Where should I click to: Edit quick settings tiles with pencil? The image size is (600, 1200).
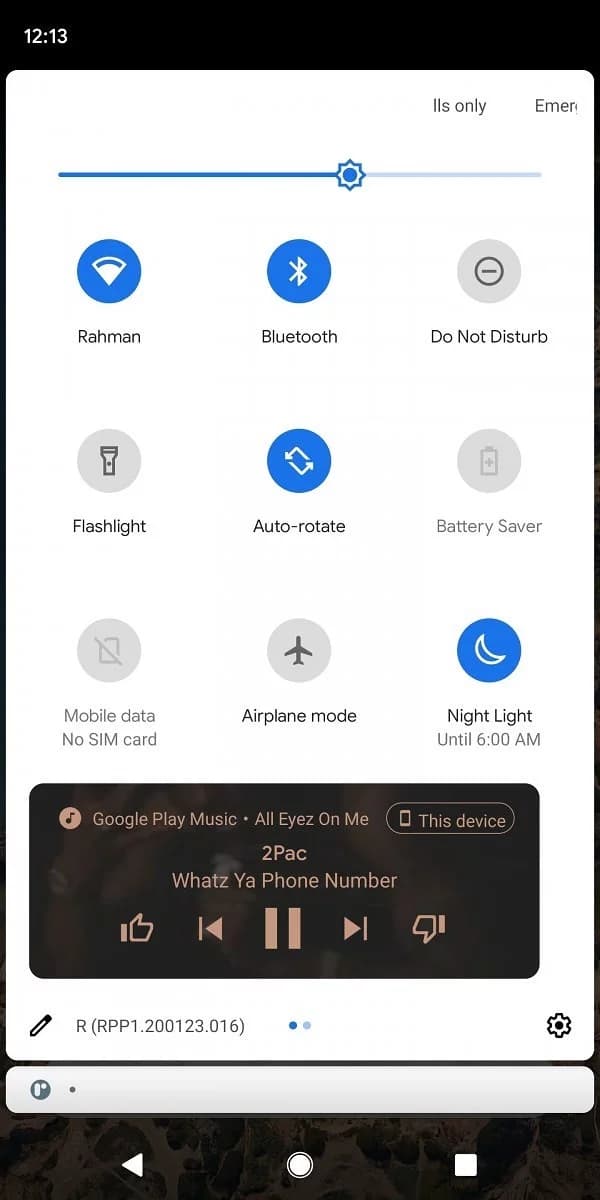[41, 1025]
